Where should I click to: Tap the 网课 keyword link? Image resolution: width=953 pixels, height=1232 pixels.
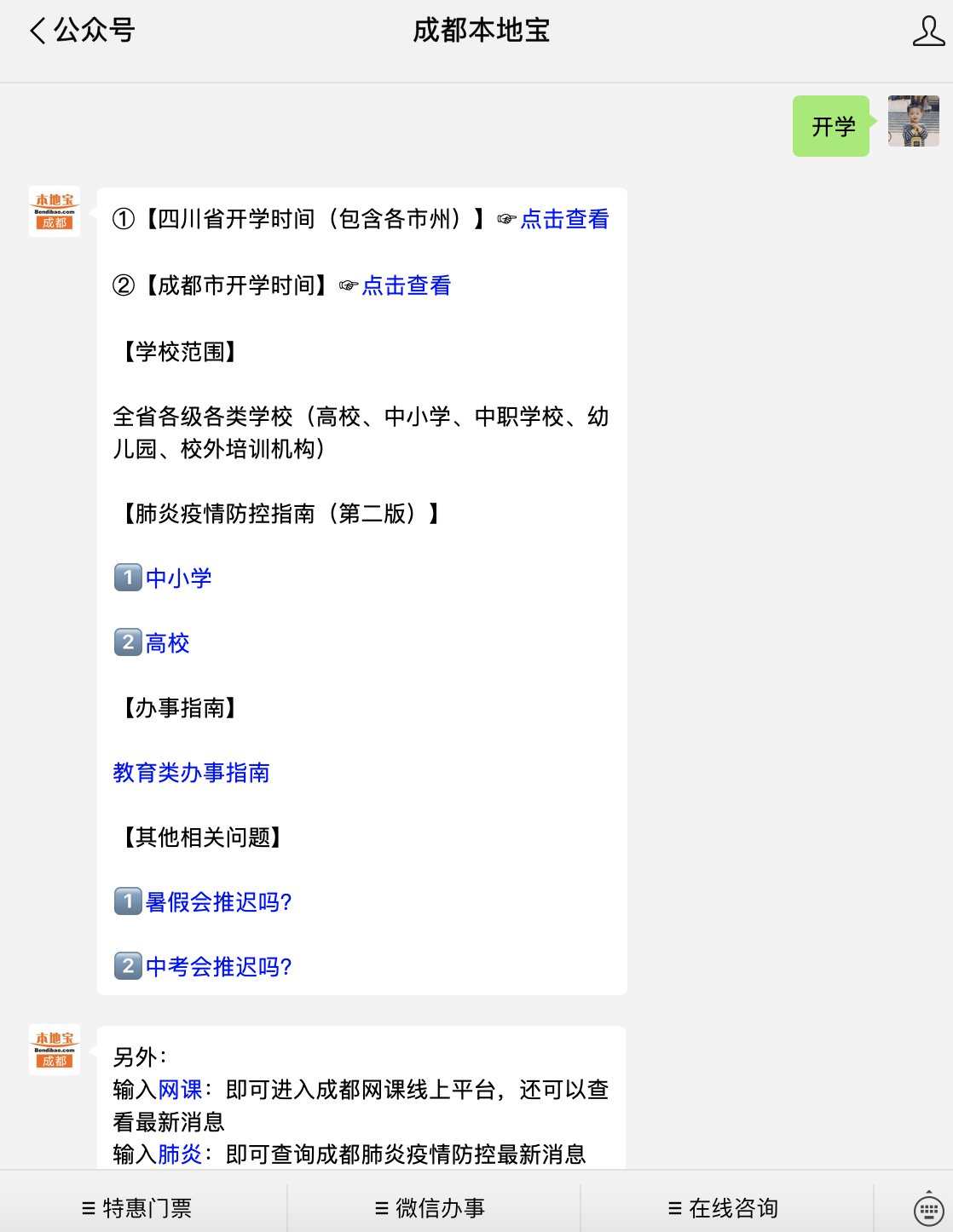pos(180,1090)
